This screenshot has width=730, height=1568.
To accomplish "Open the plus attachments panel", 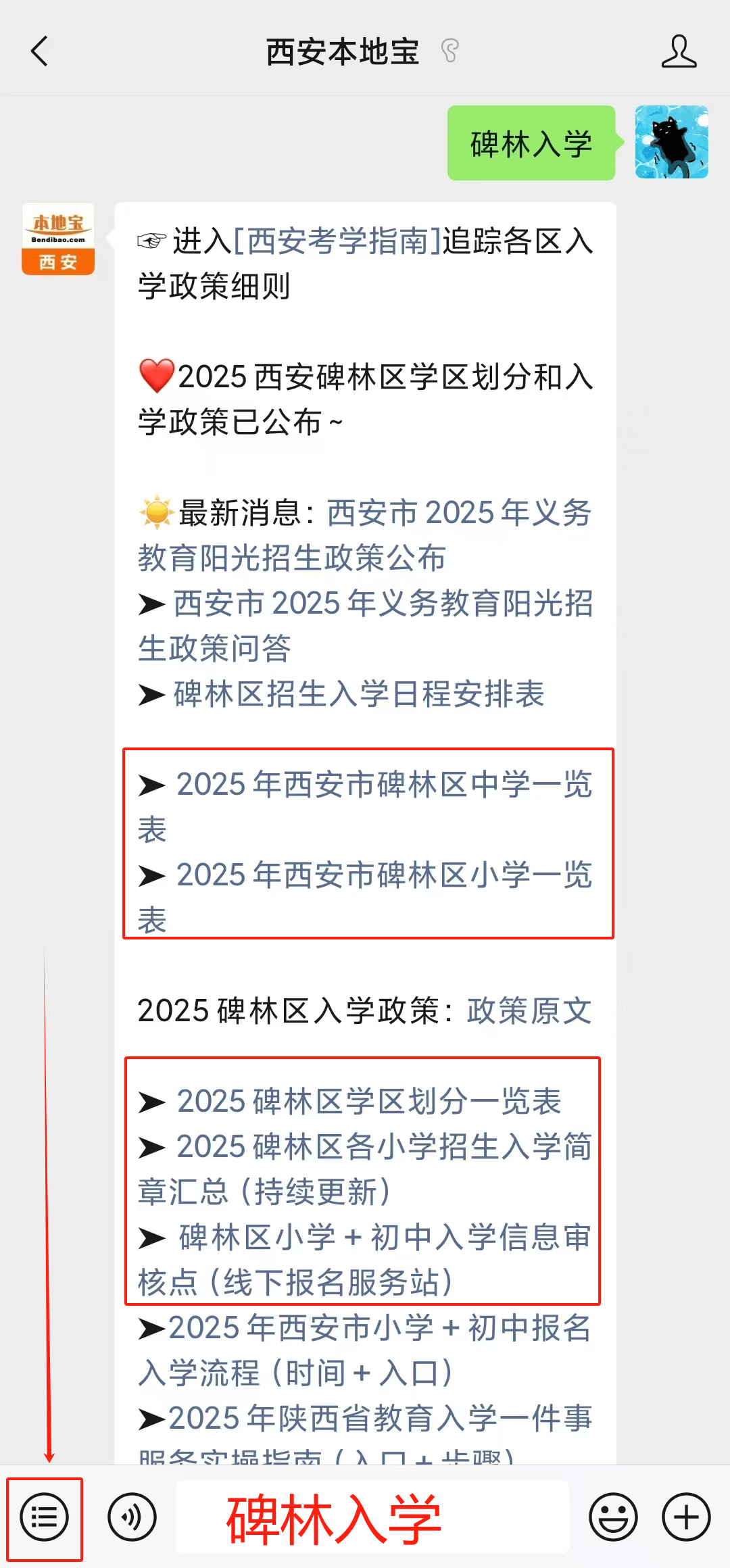I will pos(686,1517).
